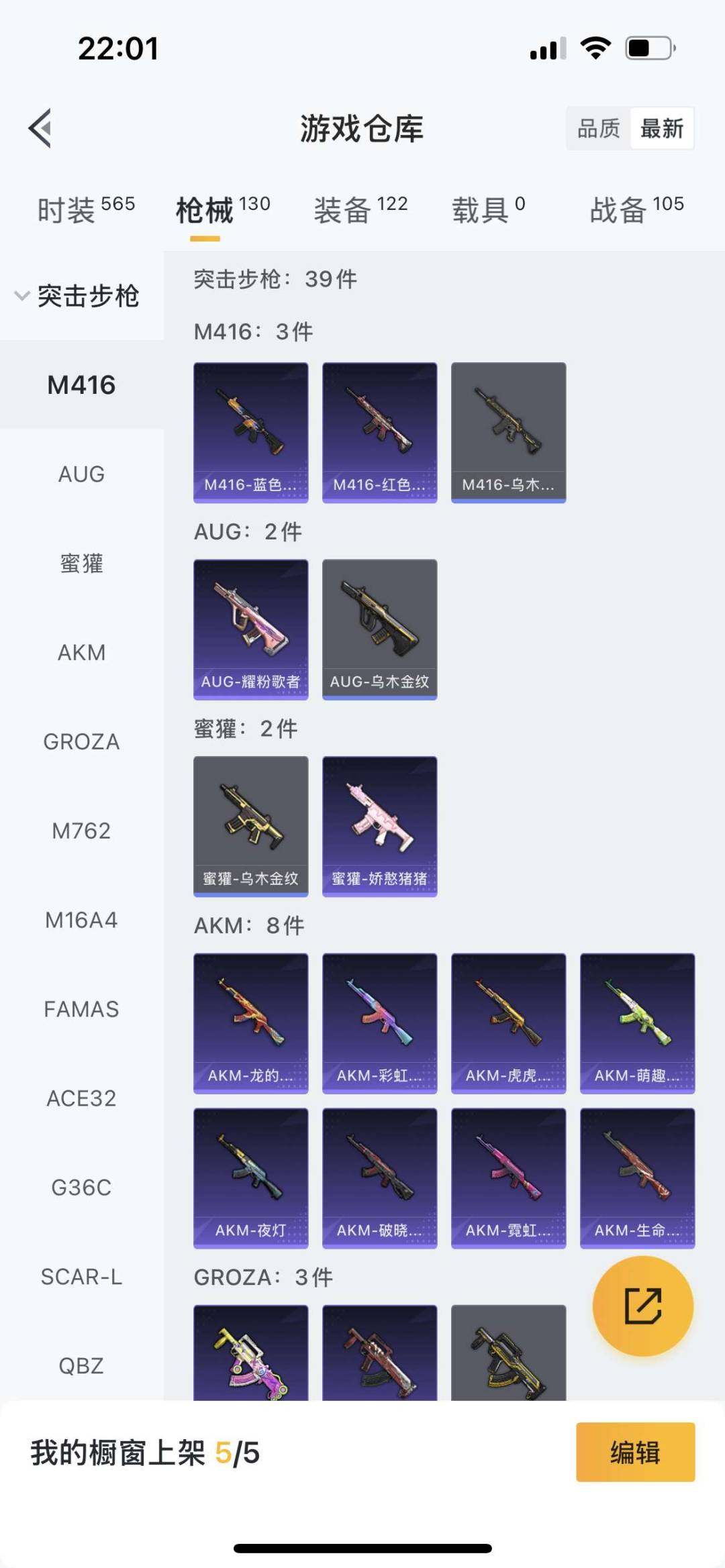The height and width of the screenshot is (1568, 725).
Task: Select SCAR-L in the sidebar
Action: coord(81,1276)
